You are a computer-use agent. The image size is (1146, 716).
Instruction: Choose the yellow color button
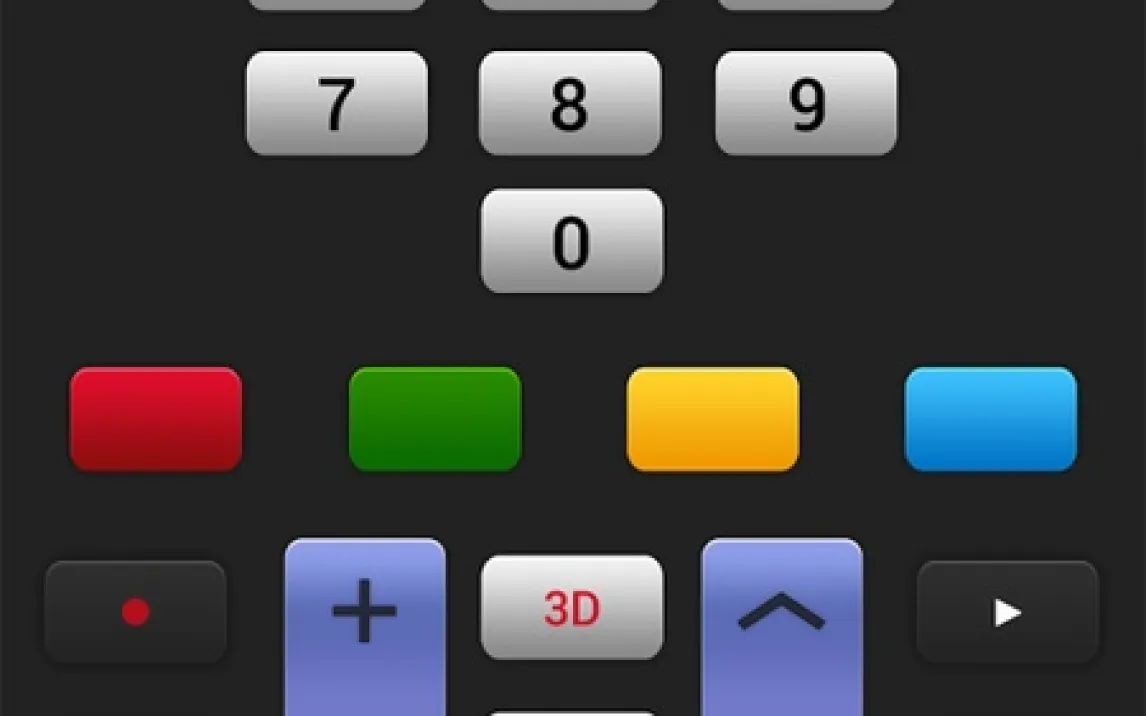(x=713, y=419)
